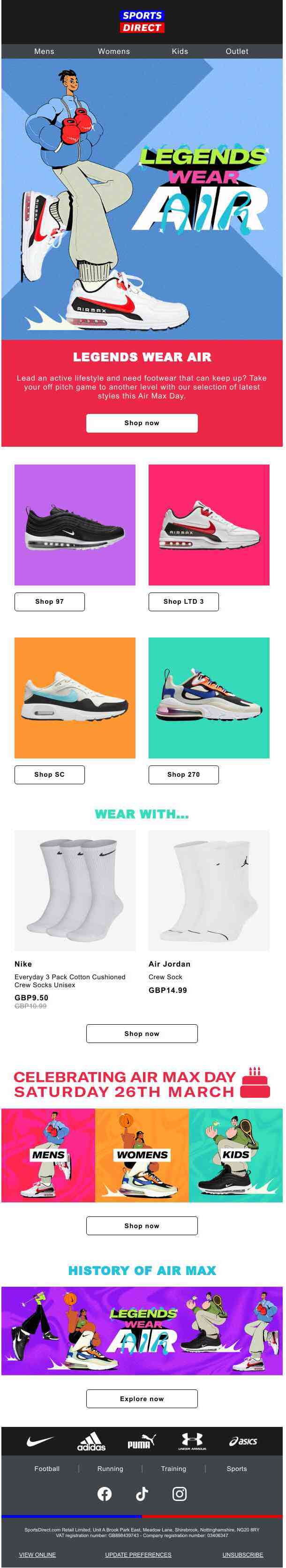Screen dimensions: 286x1568
Task: Open the WOMENS Air Max Day tile
Action: (142, 1155)
